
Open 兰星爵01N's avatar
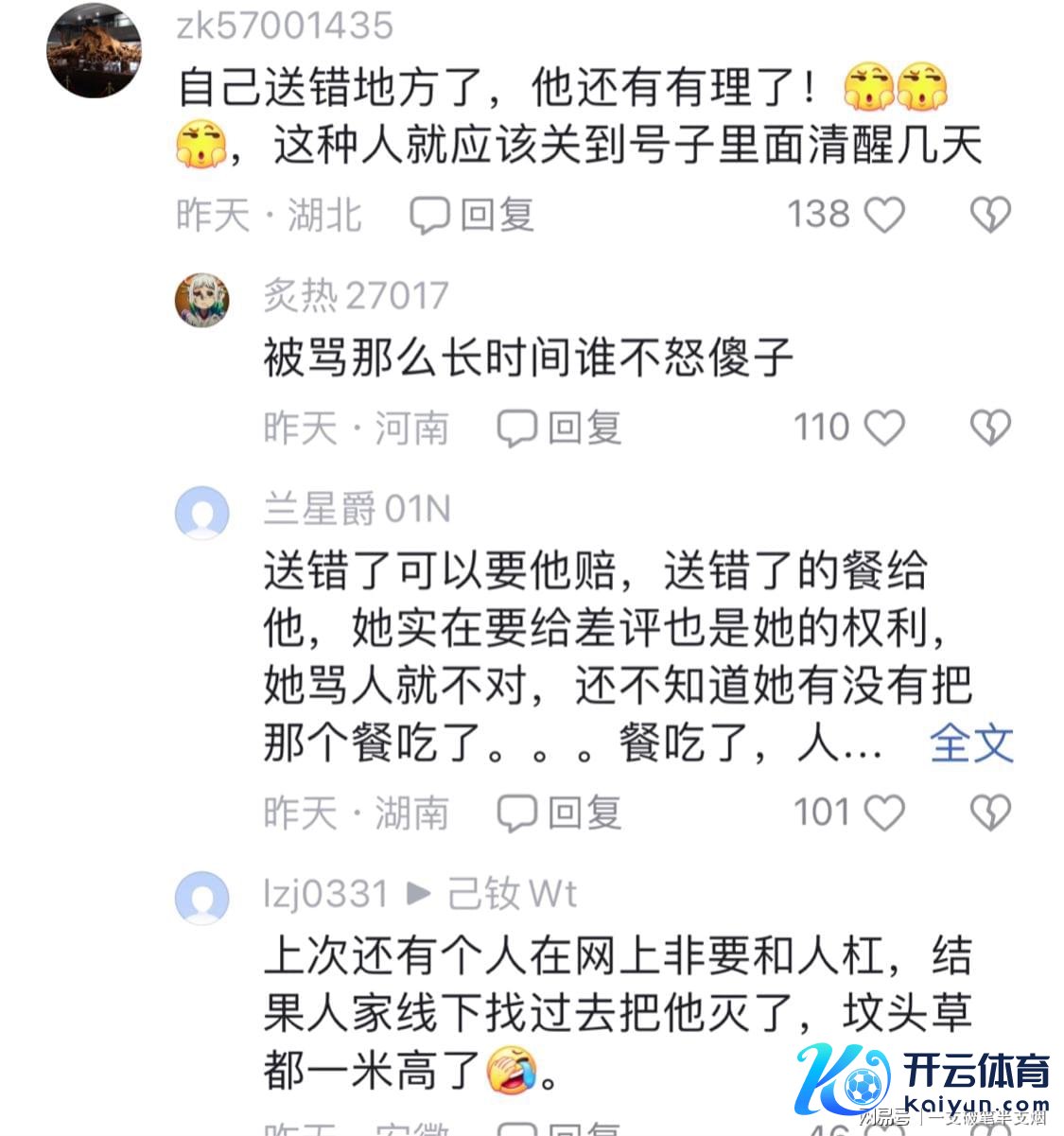coord(201,514)
